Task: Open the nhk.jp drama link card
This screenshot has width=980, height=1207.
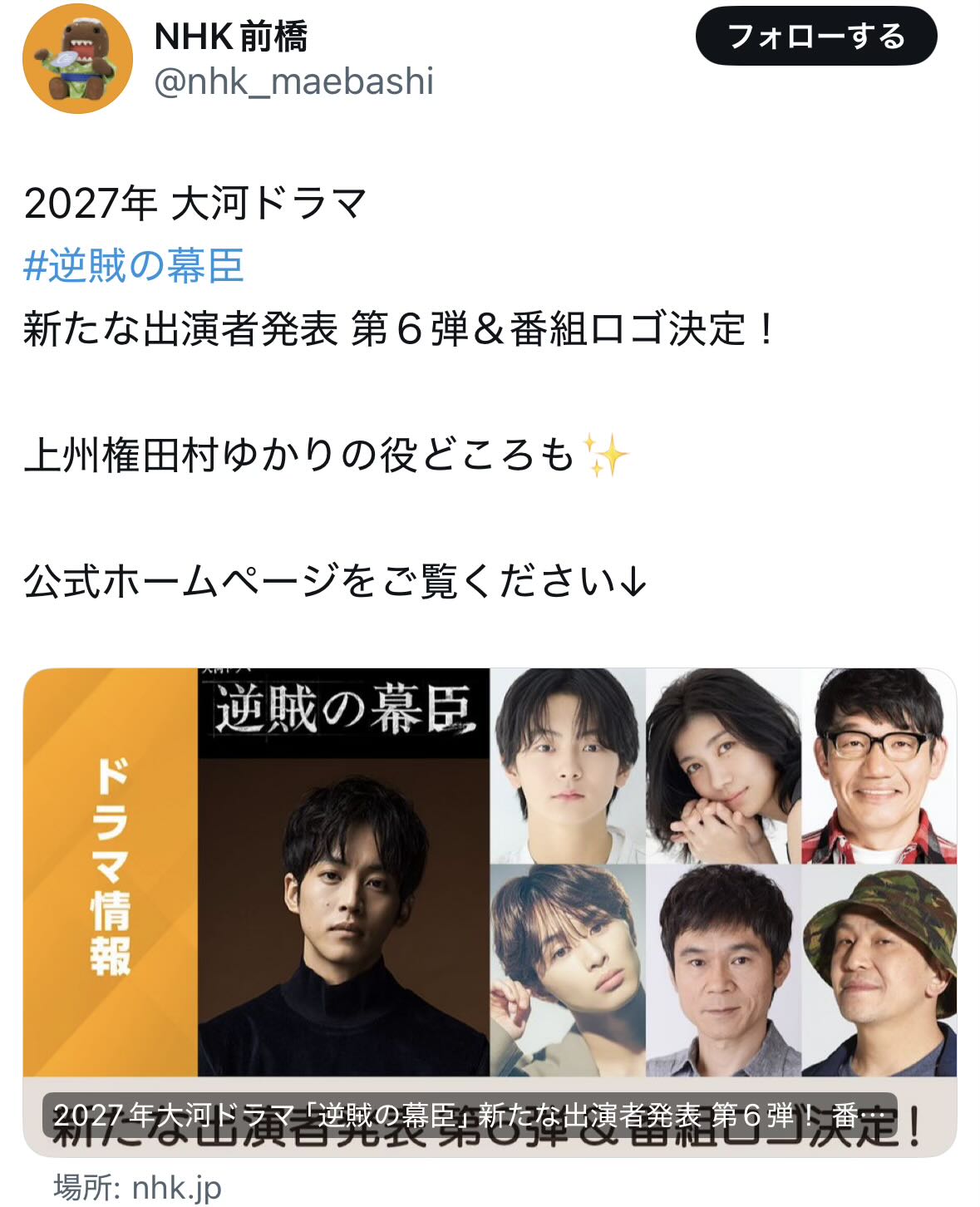Action: click(x=490, y=912)
